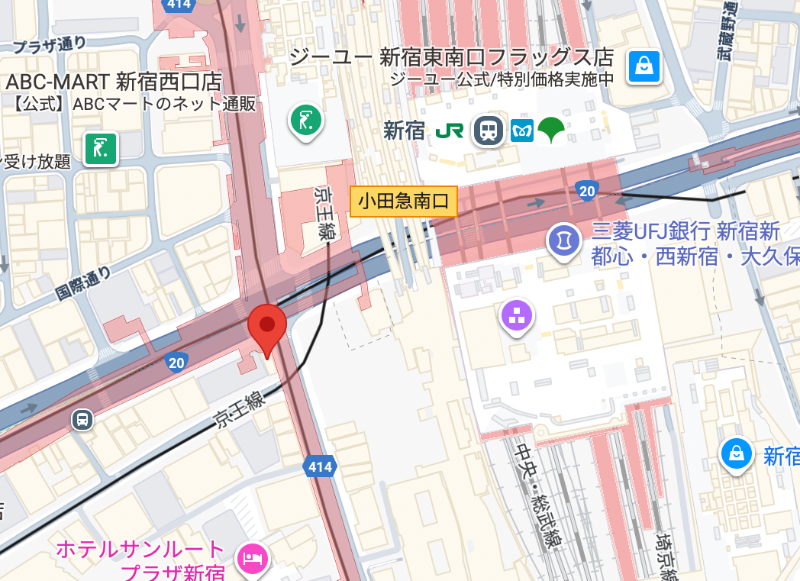Open the 三菱UFJ銀行 place marker

[564, 240]
